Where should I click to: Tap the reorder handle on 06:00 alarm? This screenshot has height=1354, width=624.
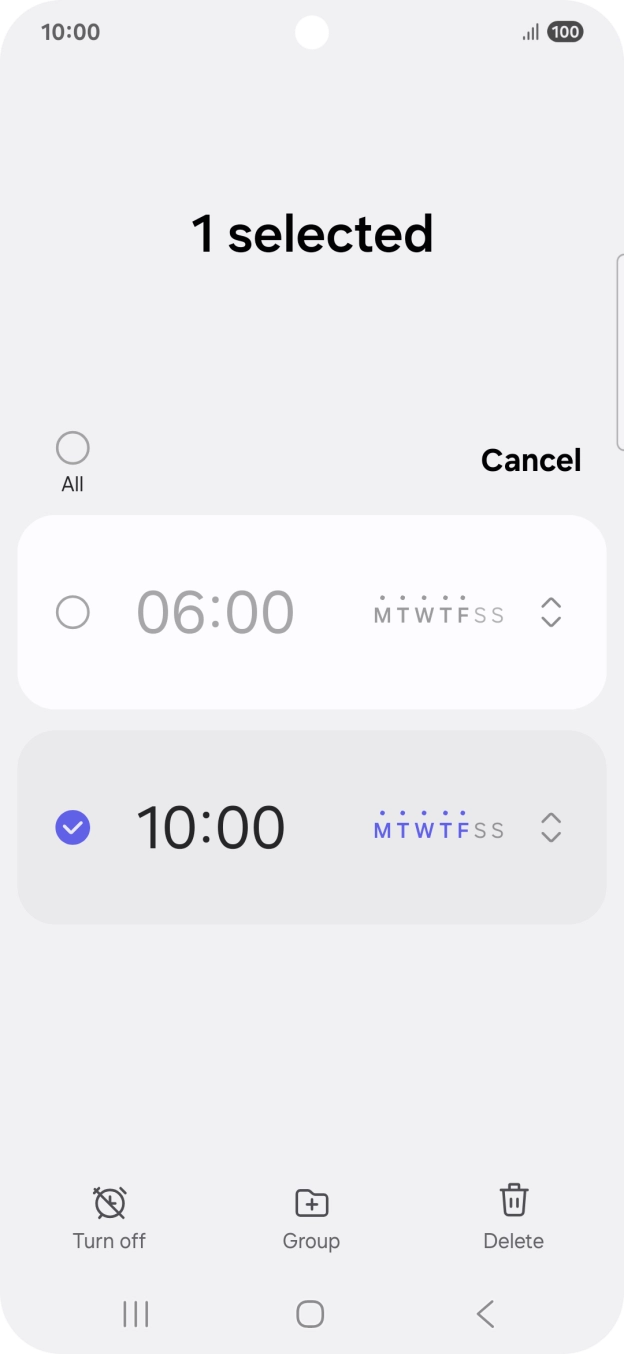(551, 612)
